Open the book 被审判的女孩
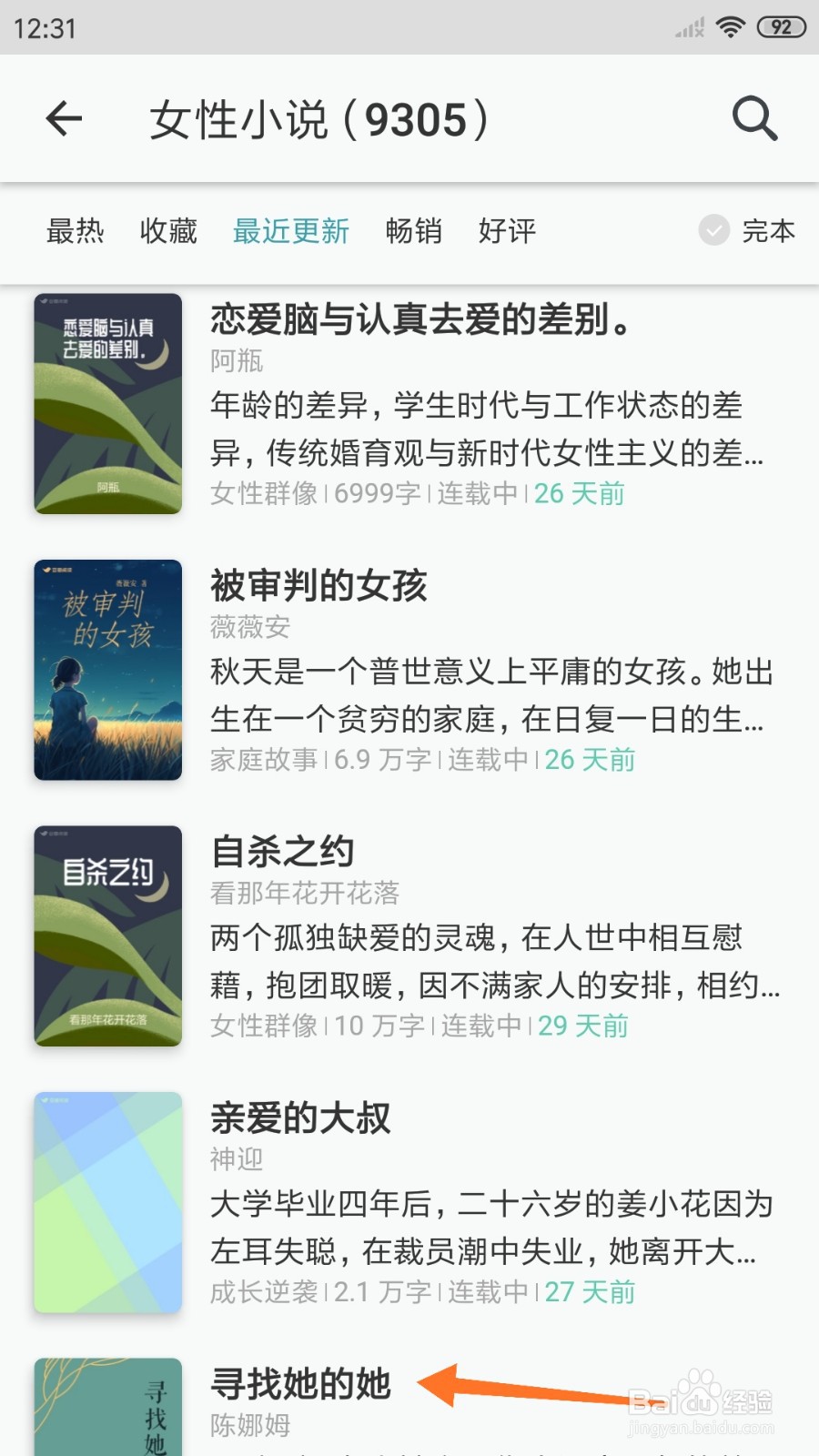This screenshot has width=819, height=1456. [x=409, y=670]
